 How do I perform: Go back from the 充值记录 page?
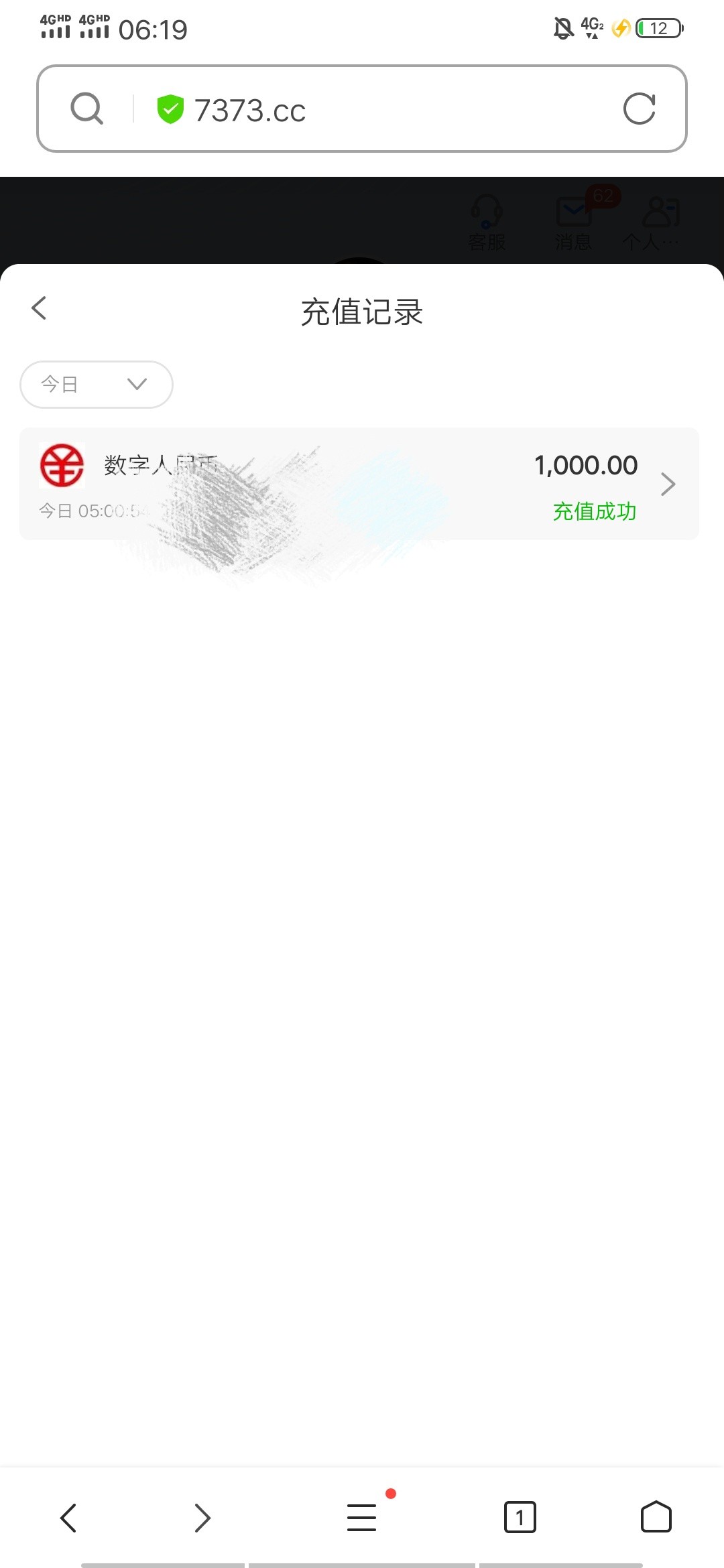pyautogui.click(x=40, y=309)
